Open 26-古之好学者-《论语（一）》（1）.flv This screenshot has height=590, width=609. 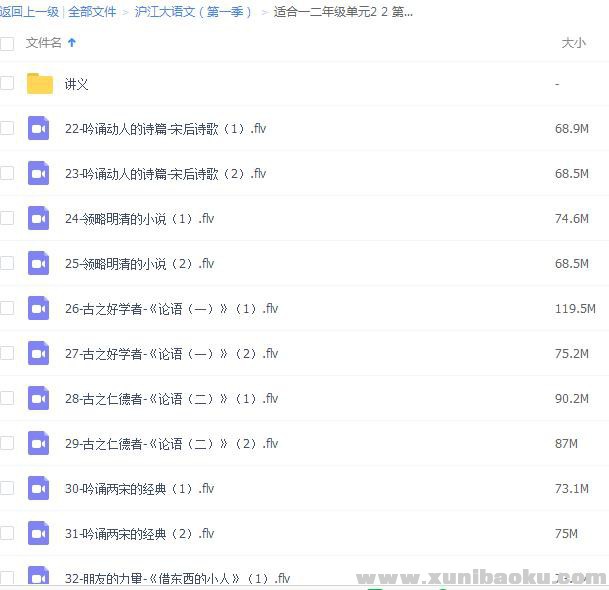pos(171,309)
